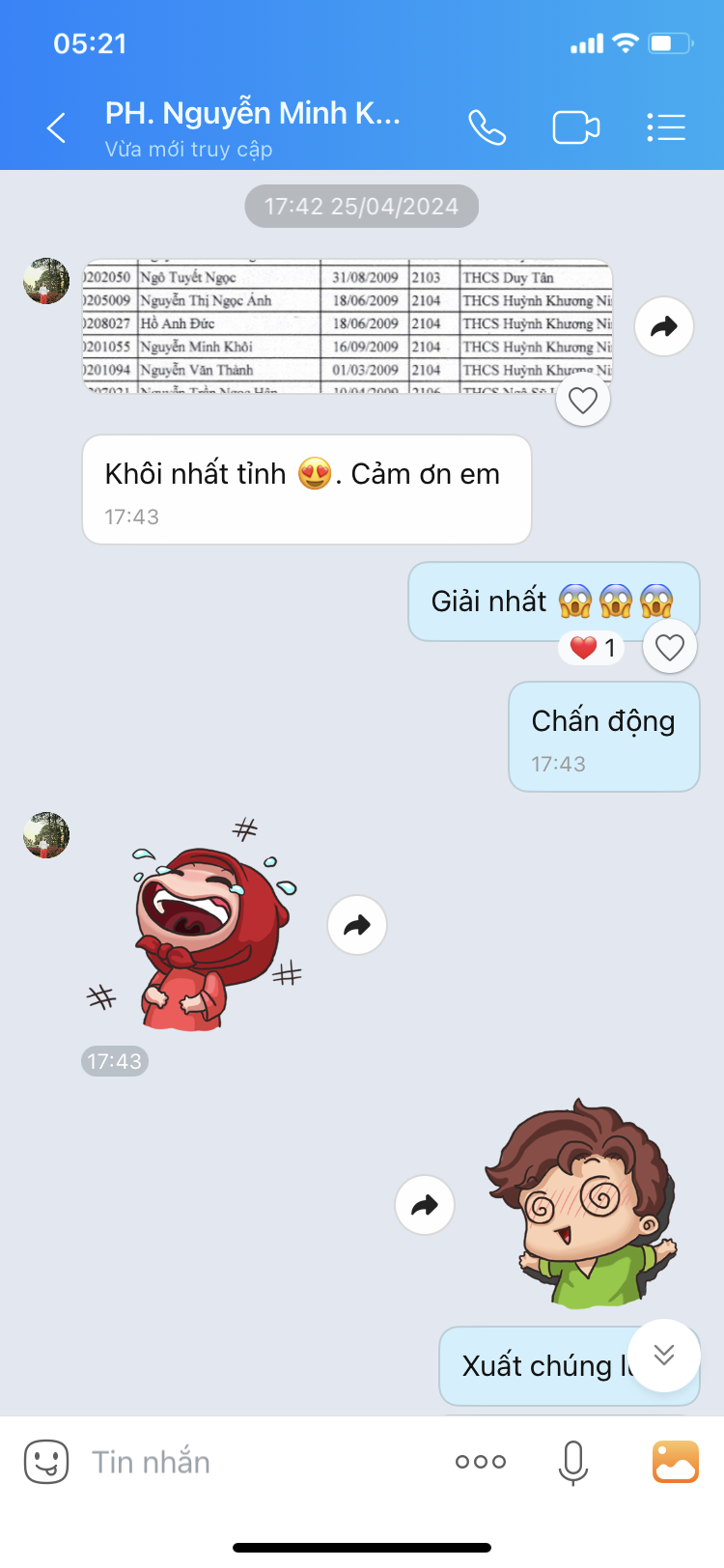Viewport: 724px width, 1568px height.
Task: React with heart on the student list image
Action: [583, 400]
